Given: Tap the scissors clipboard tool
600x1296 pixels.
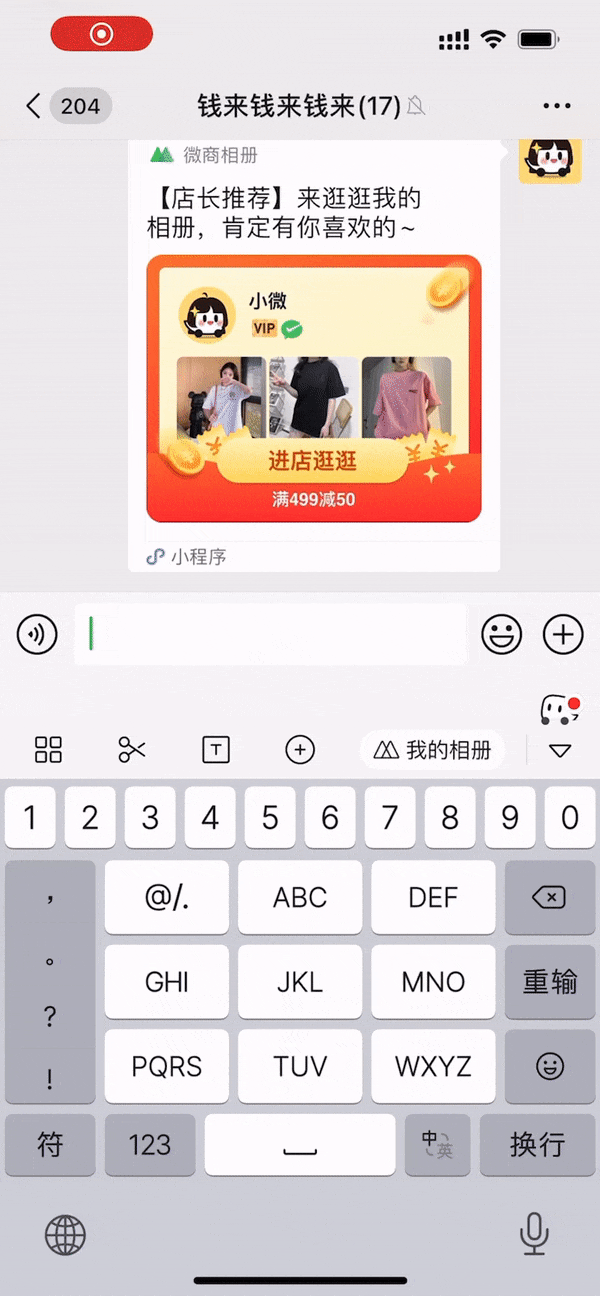Looking at the screenshot, I should [132, 749].
